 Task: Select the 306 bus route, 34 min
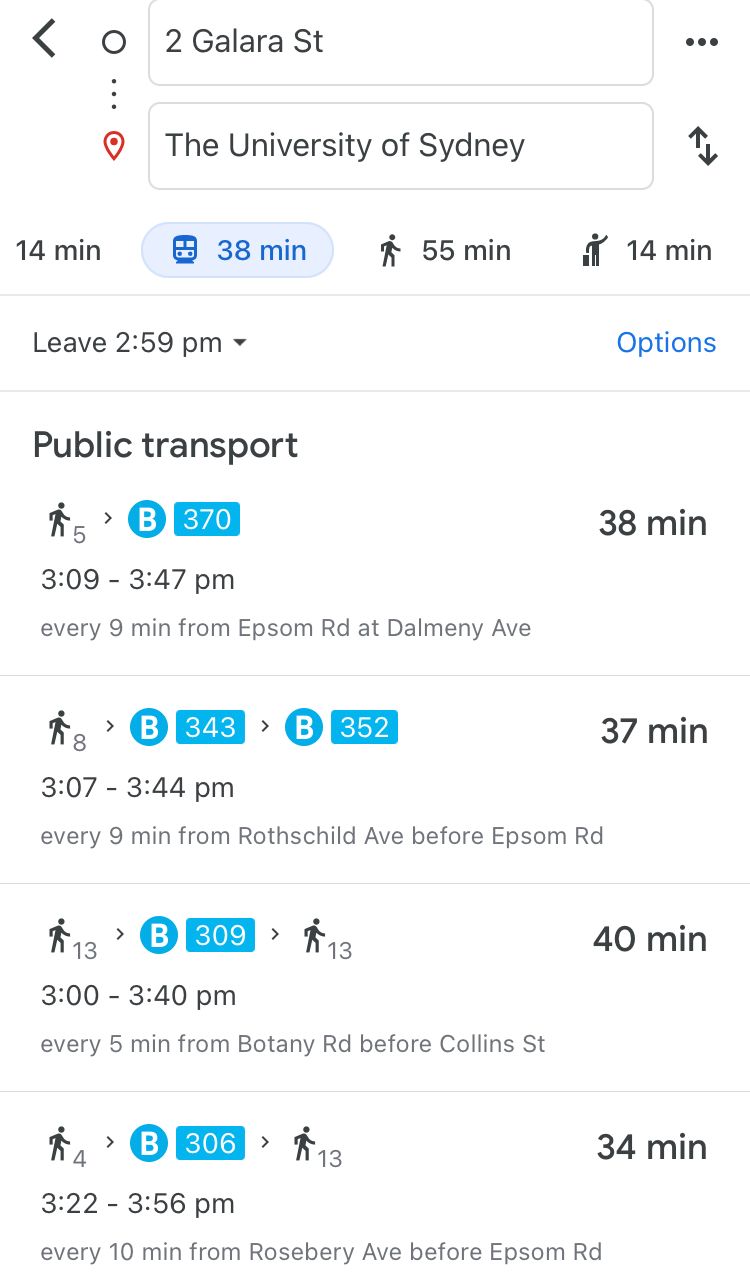click(x=374, y=1196)
